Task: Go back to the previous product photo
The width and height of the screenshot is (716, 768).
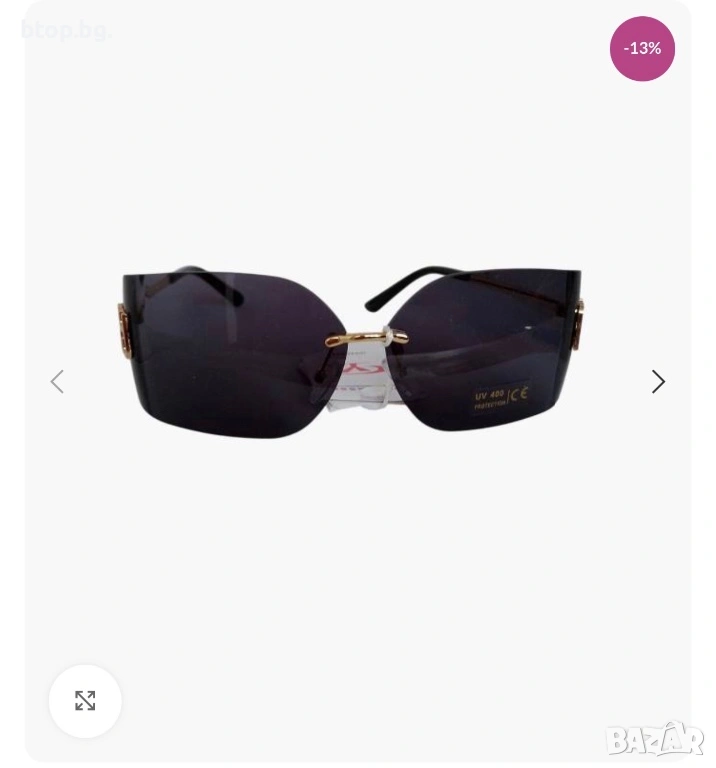Action: (57, 382)
